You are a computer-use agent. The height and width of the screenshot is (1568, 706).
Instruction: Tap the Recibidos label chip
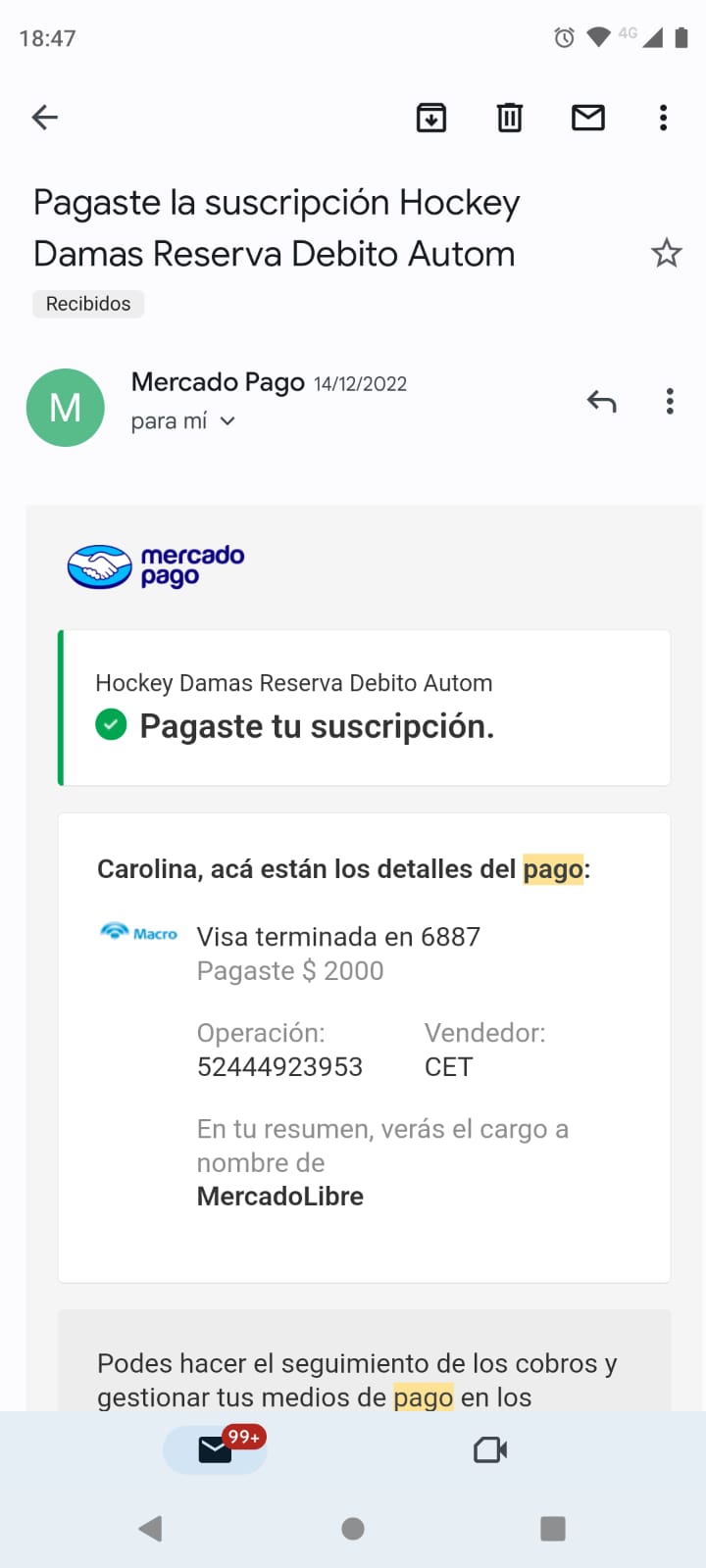(x=88, y=304)
